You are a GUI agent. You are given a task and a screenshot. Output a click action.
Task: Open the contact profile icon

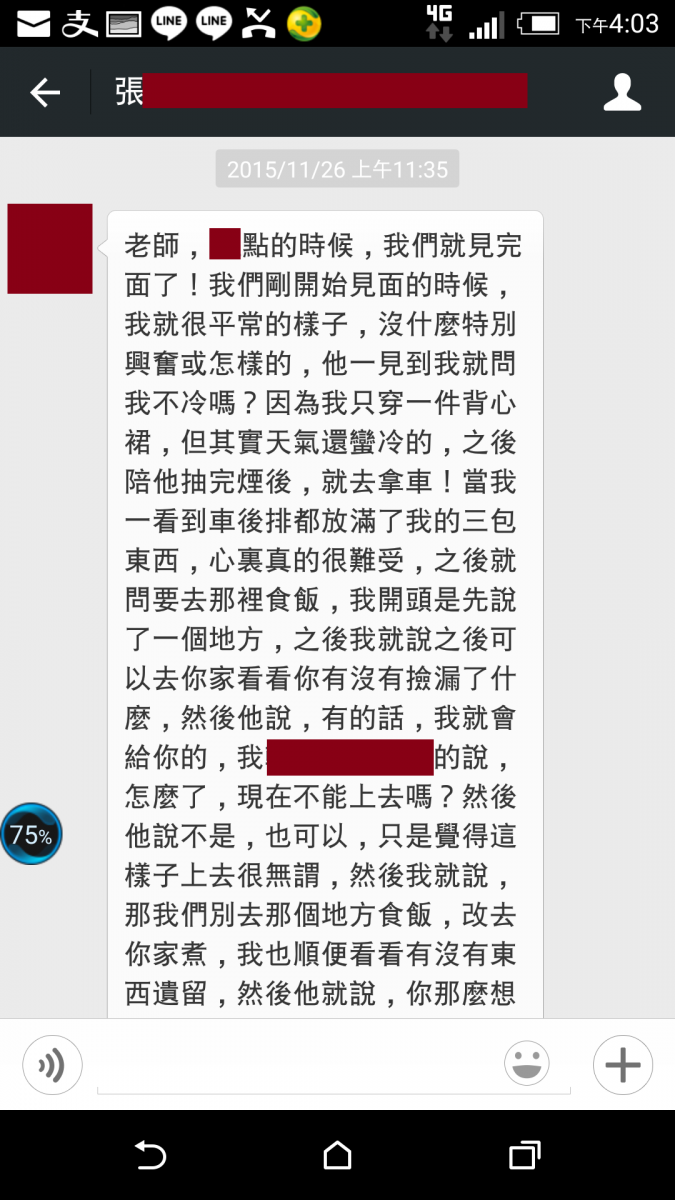click(622, 93)
